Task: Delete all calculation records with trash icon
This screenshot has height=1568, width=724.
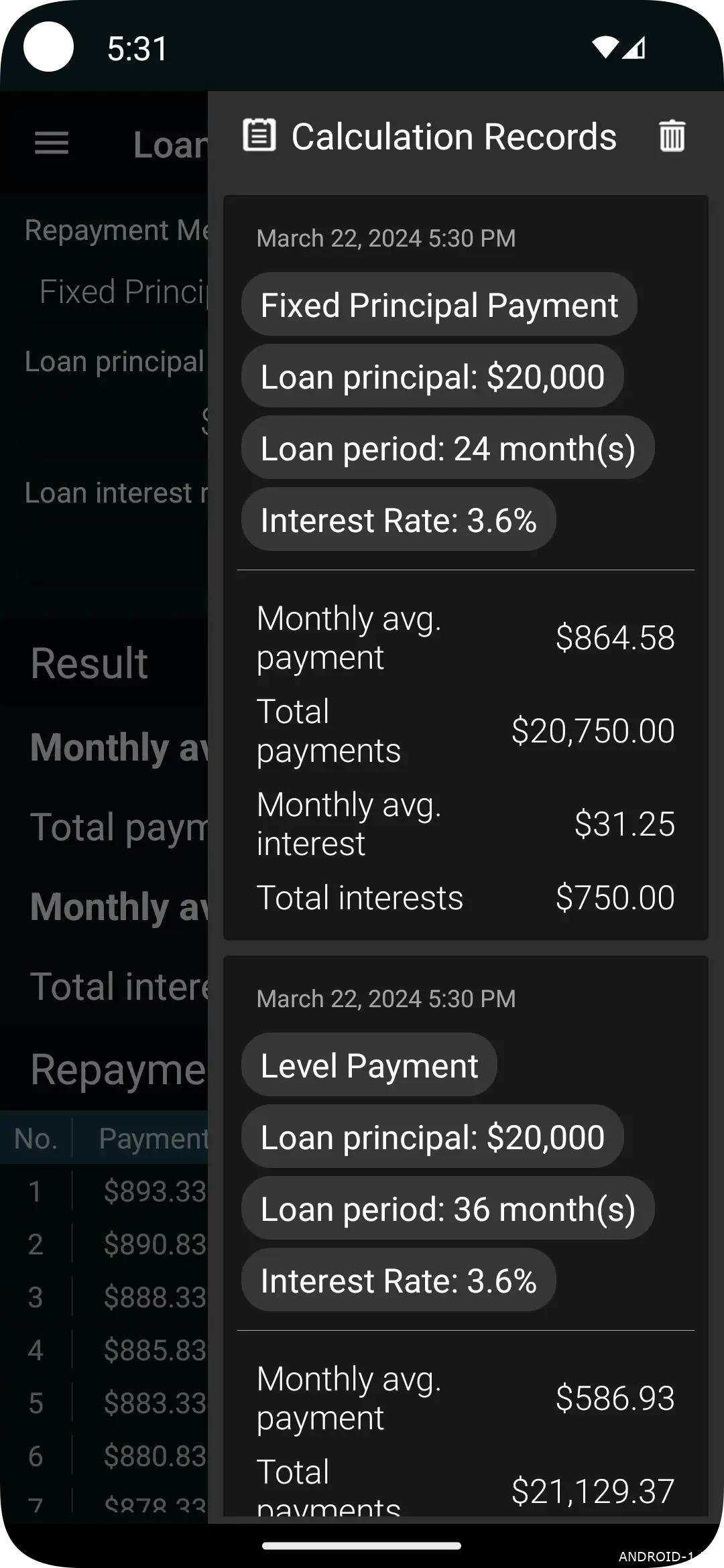Action: [672, 137]
